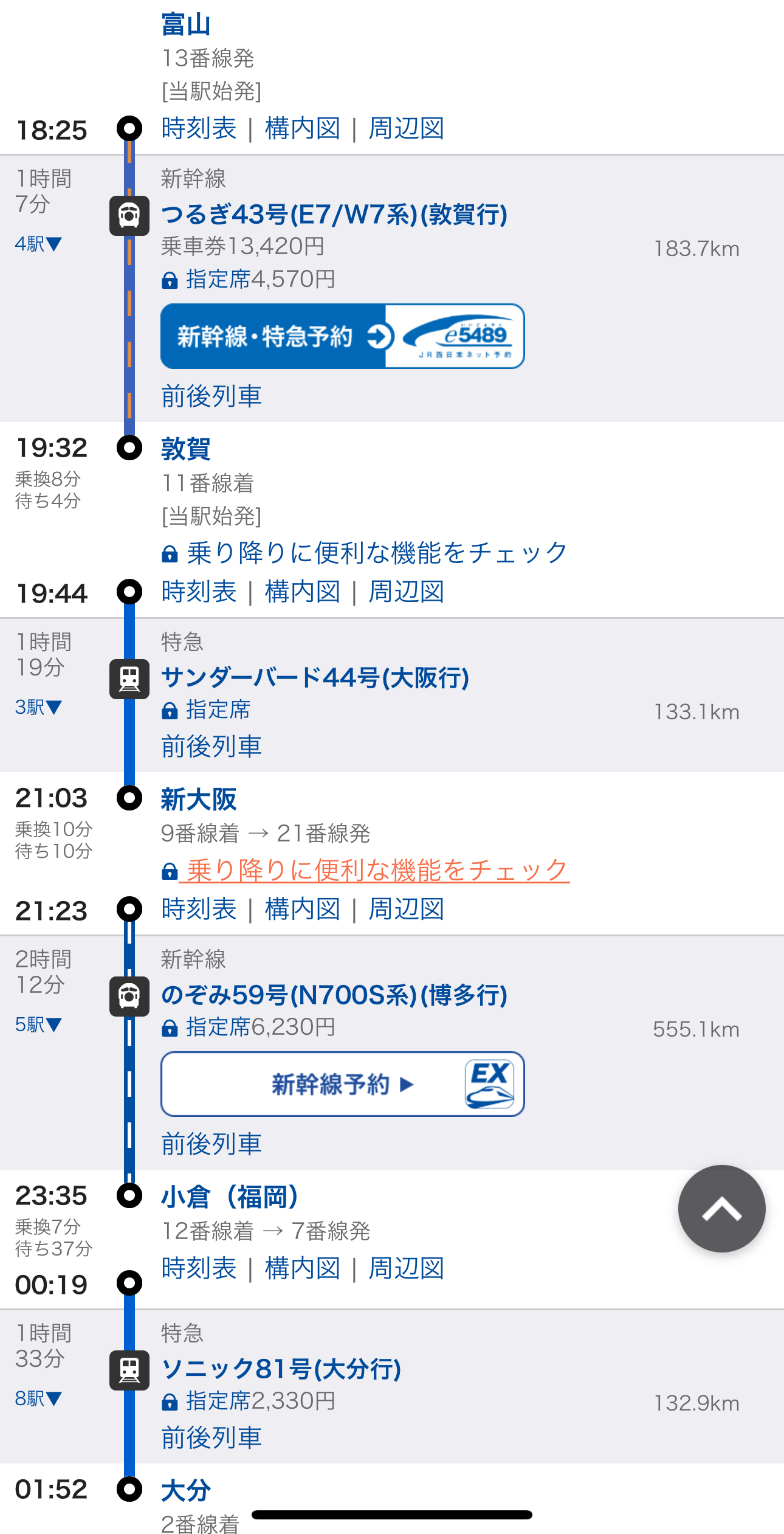Expand the 8駅 stops list
Image resolution: width=784 pixels, height=1534 pixels.
pos(38,1398)
